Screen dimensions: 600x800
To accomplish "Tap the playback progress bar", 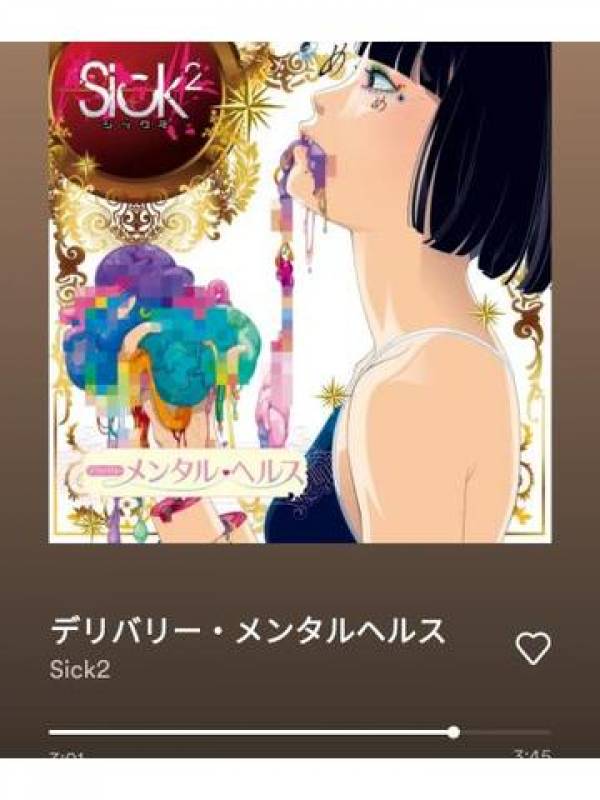I will pyautogui.click(x=300, y=732).
